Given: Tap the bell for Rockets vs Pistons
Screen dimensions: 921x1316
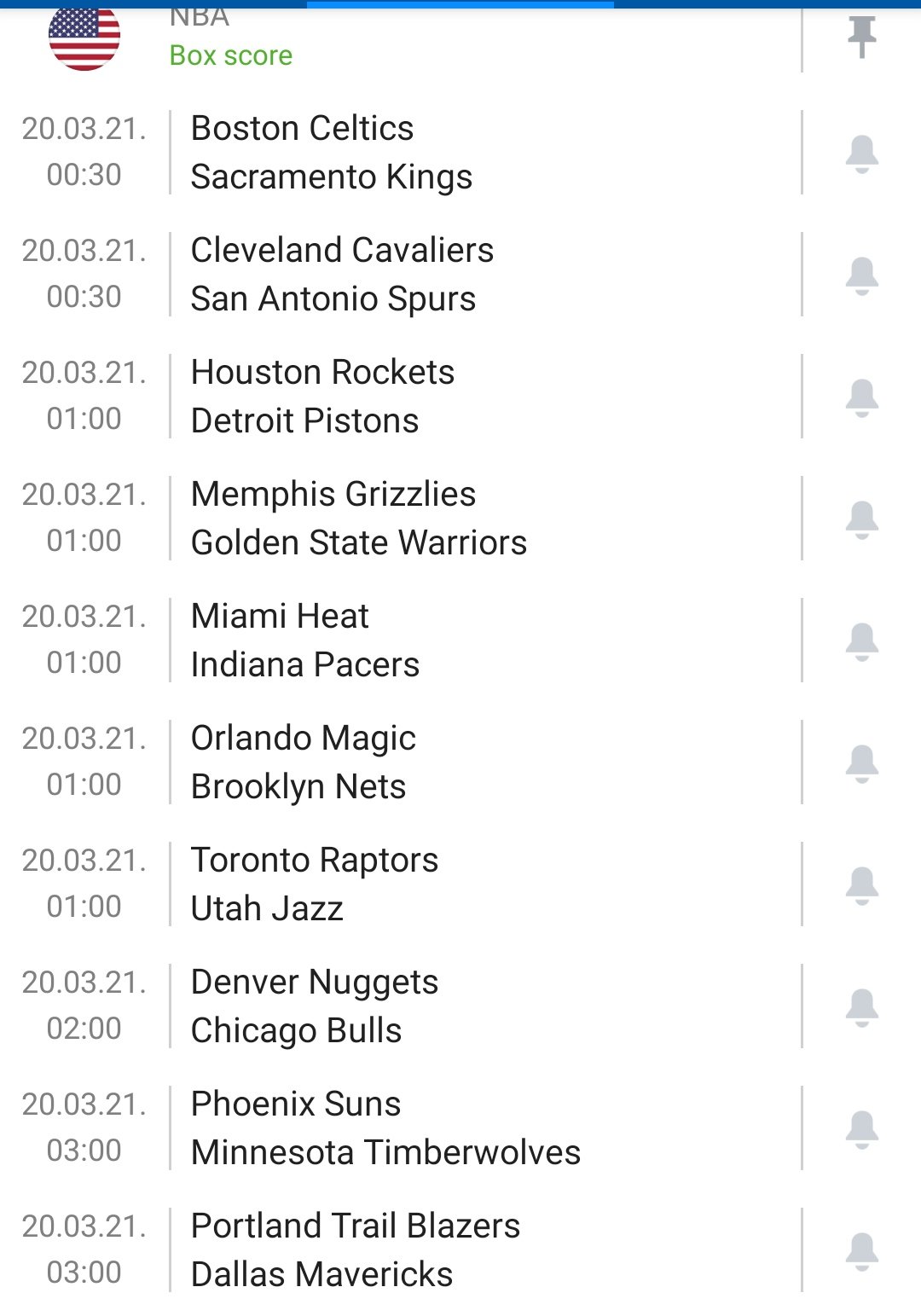Looking at the screenshot, I should [861, 397].
